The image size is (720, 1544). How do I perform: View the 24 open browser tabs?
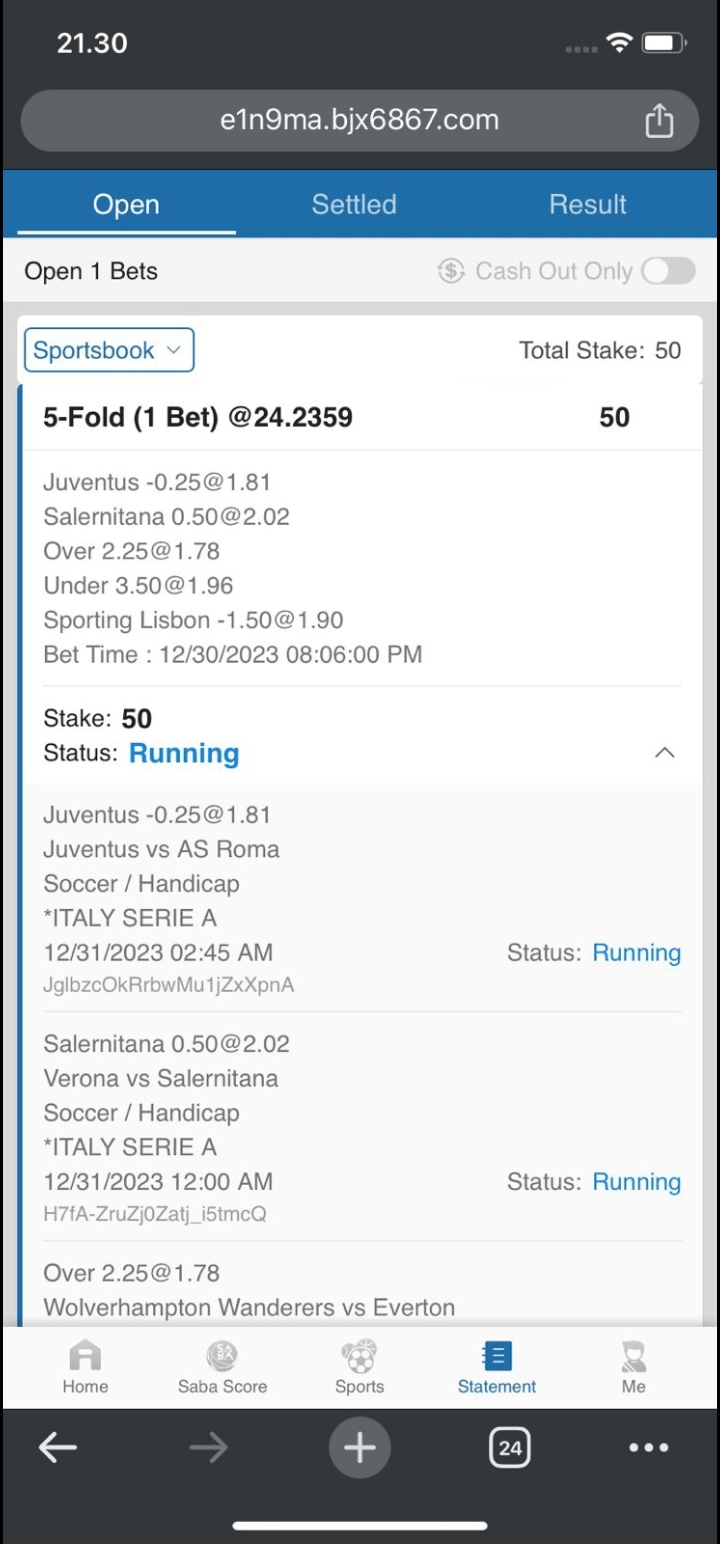[510, 1447]
